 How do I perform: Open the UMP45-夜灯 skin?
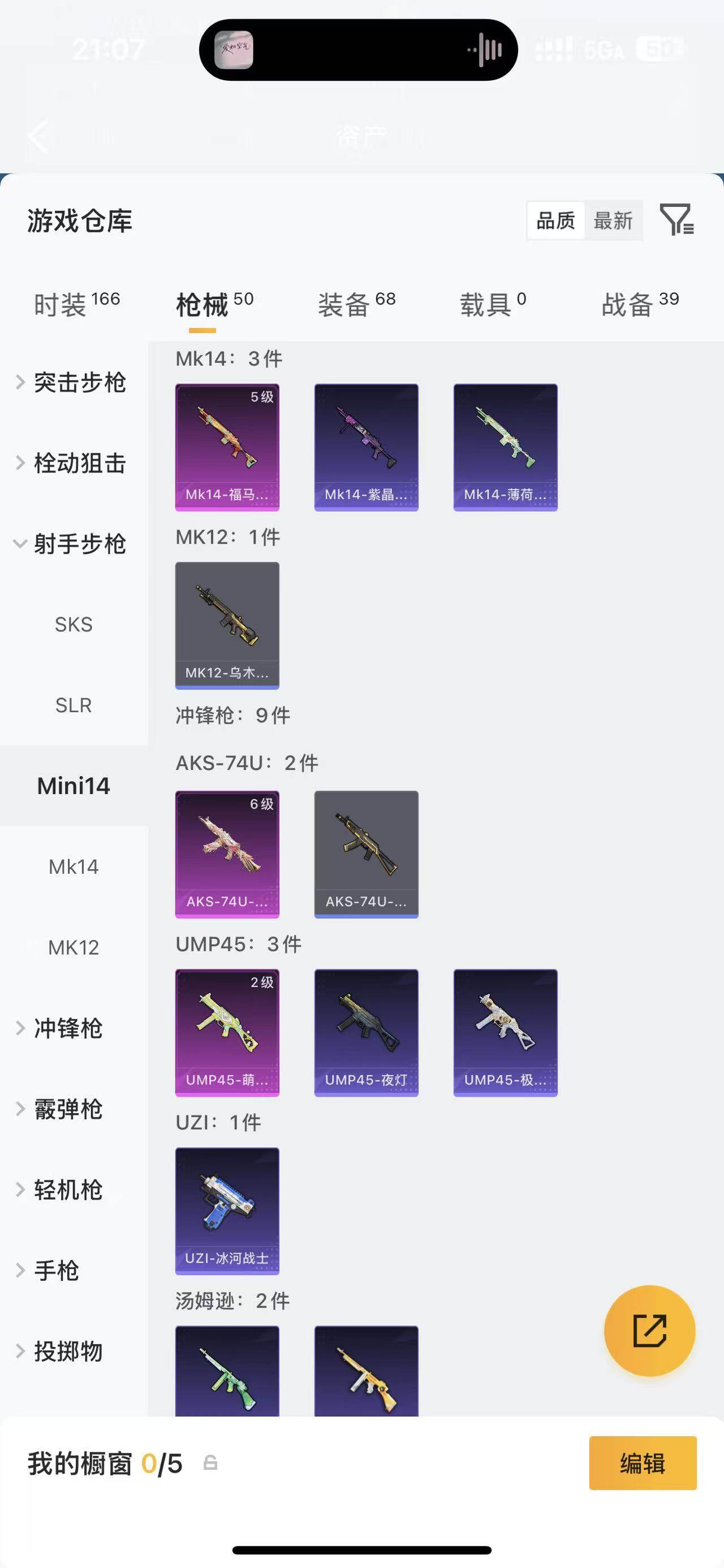(x=366, y=1032)
